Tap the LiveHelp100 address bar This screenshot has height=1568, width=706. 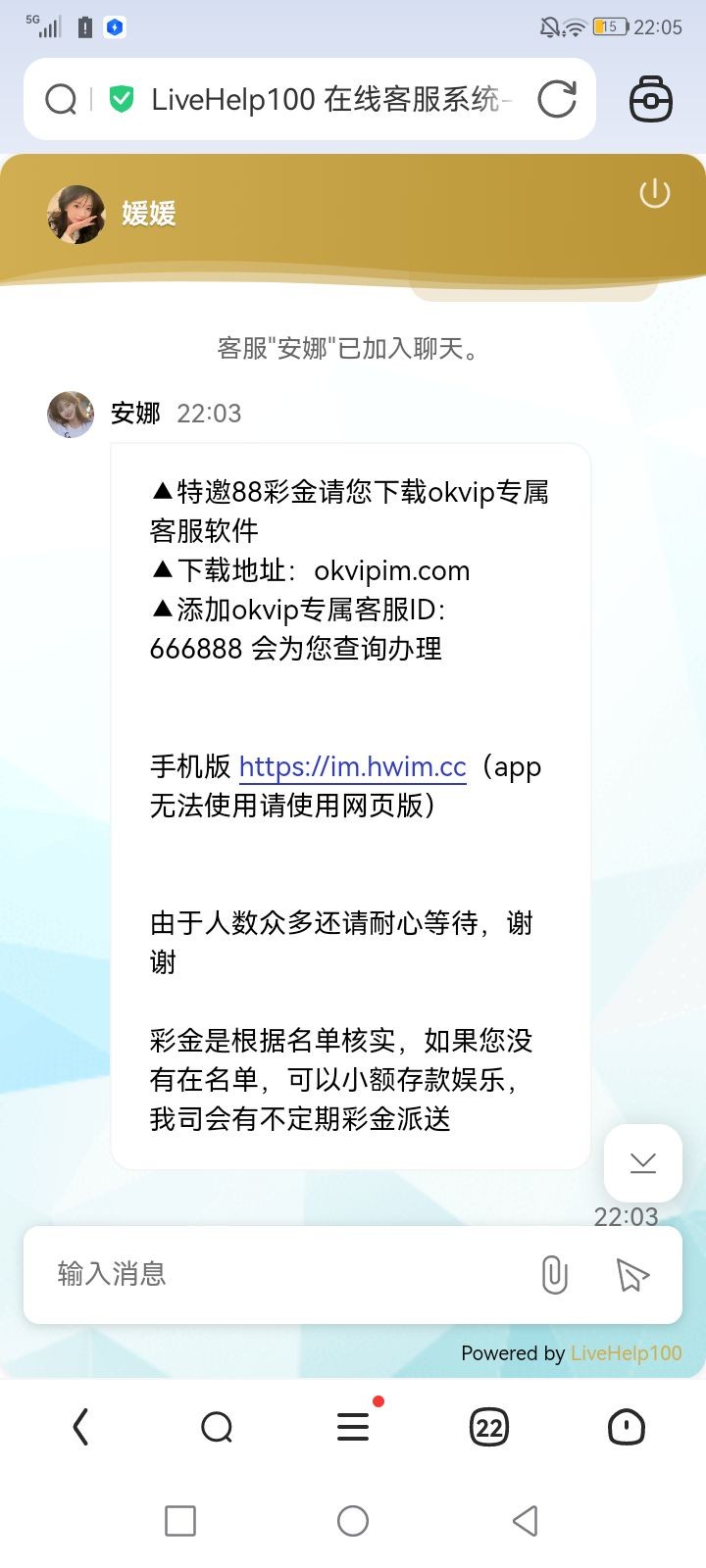coord(328,99)
